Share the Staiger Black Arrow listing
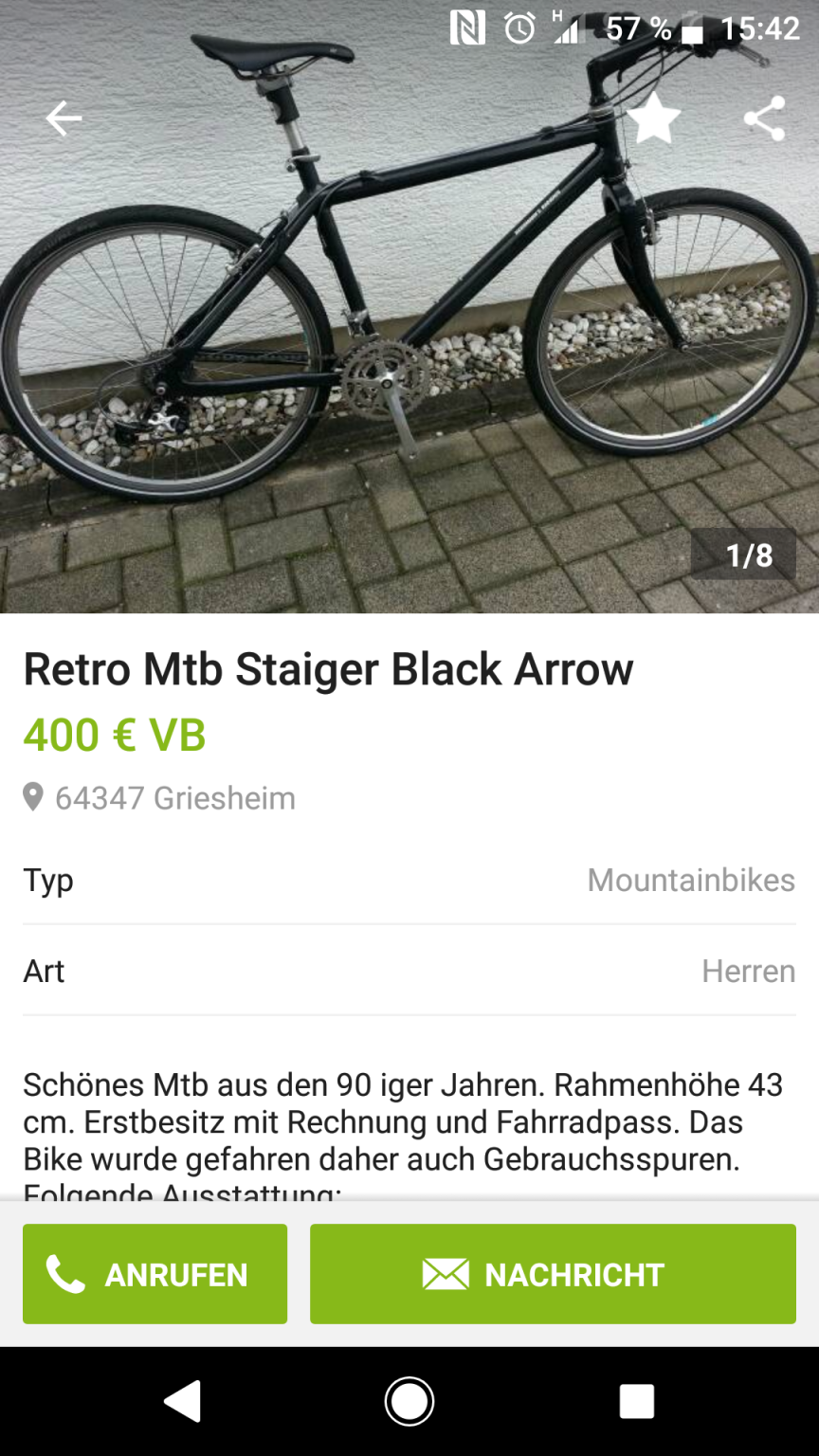Image resolution: width=819 pixels, height=1456 pixels. [x=764, y=118]
